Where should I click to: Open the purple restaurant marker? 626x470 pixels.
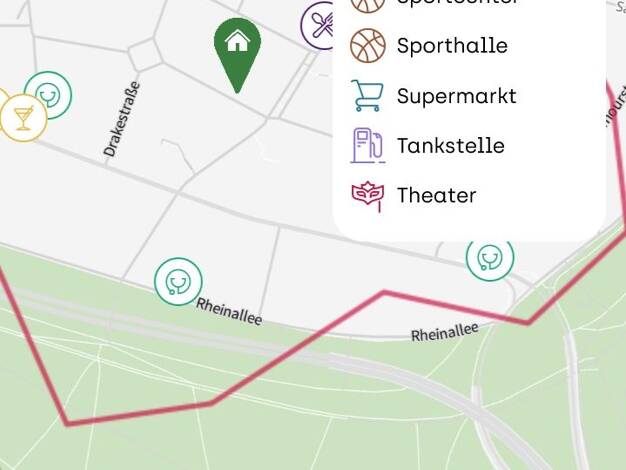pyautogui.click(x=321, y=25)
